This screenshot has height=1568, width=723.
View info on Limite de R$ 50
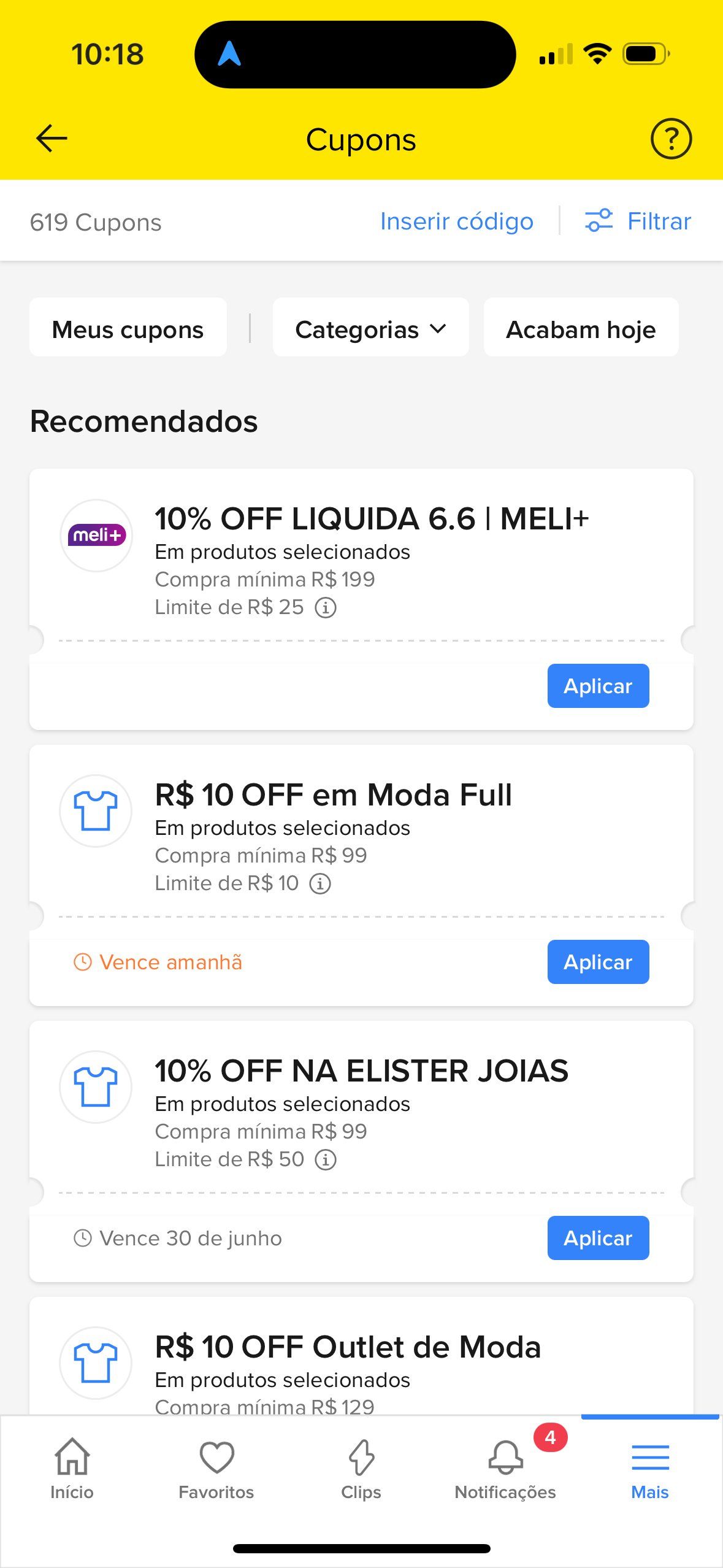click(326, 1160)
